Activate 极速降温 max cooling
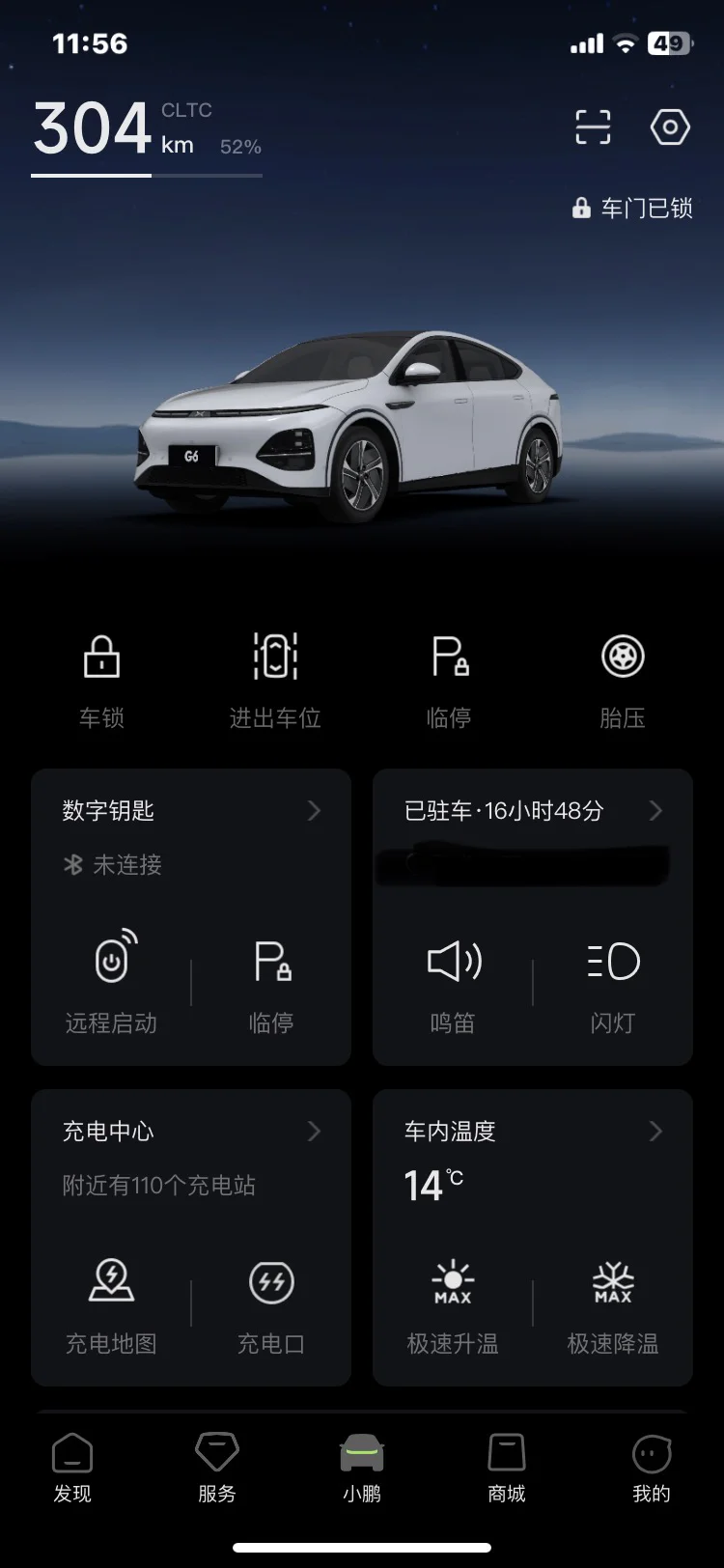The image size is (724, 1568). coord(613,1305)
